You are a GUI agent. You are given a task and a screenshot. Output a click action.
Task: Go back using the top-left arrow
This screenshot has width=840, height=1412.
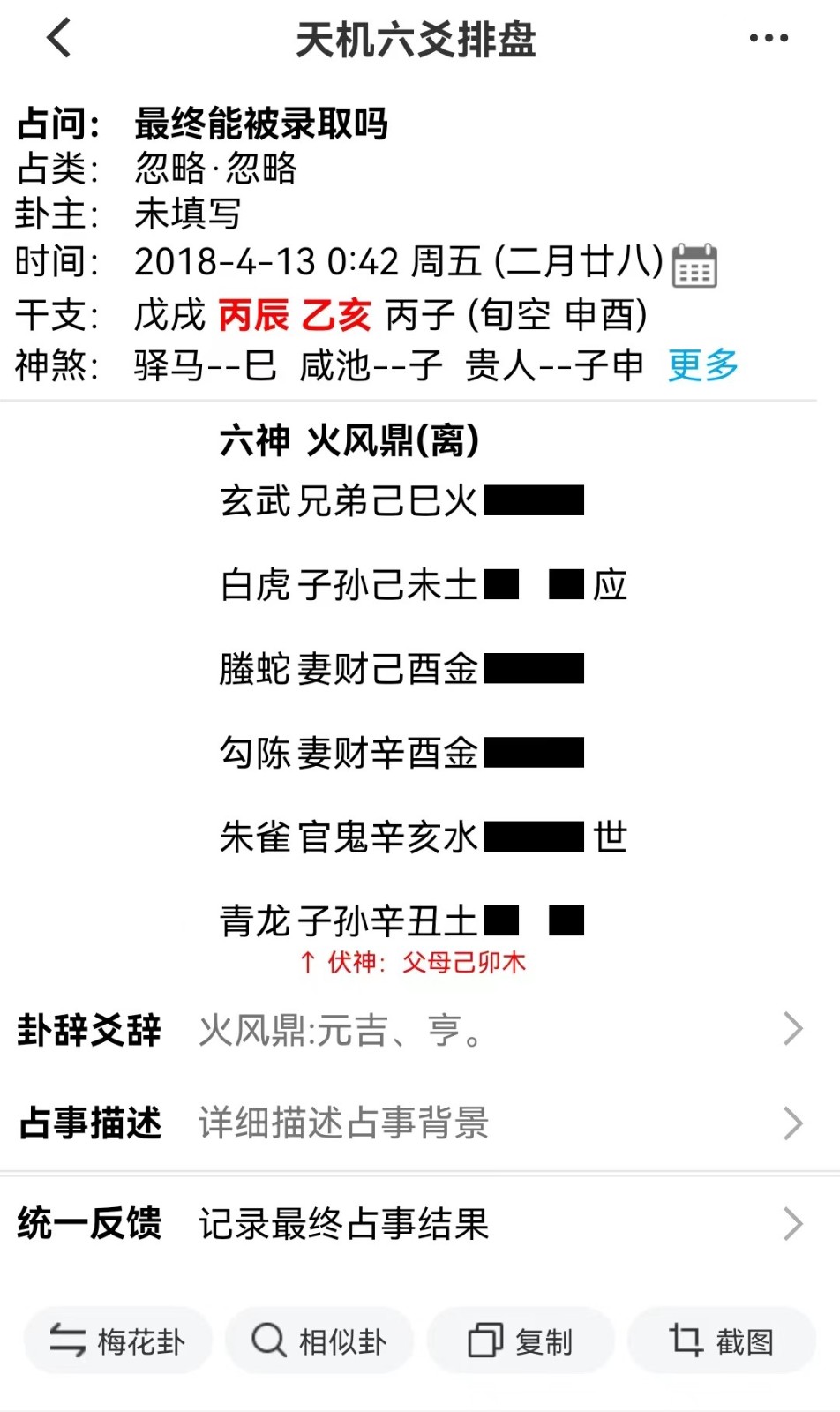pyautogui.click(x=58, y=39)
